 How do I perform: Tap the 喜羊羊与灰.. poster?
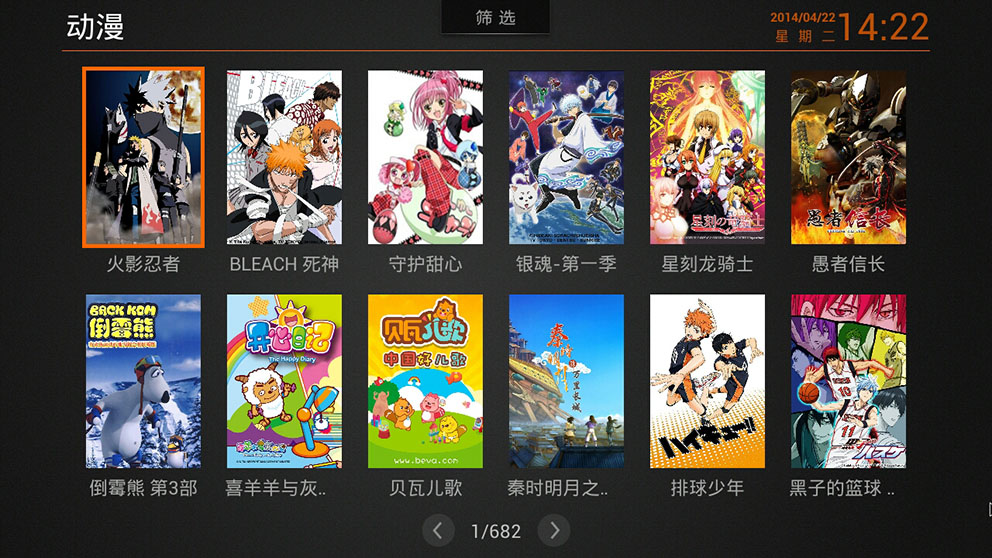[284, 381]
